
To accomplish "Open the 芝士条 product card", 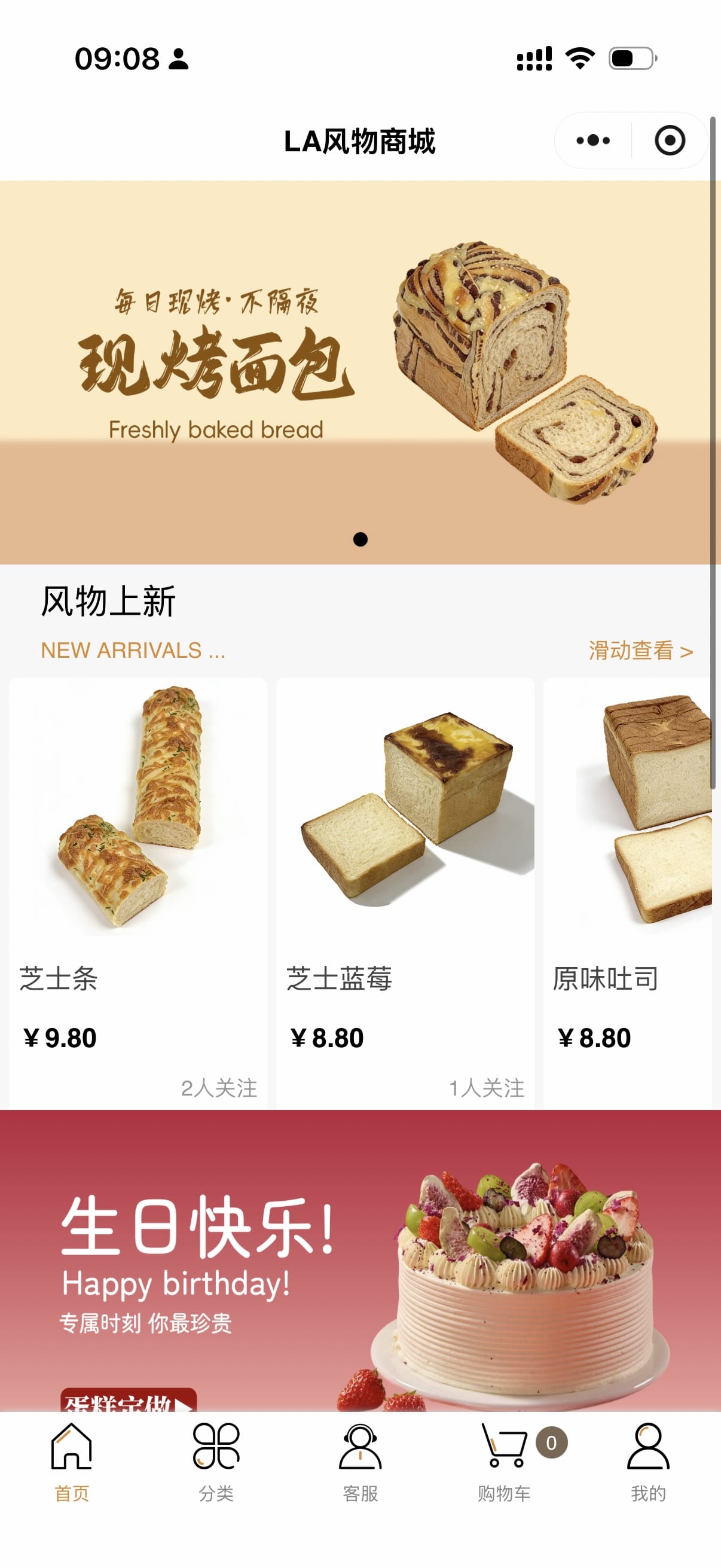I will tap(138, 892).
